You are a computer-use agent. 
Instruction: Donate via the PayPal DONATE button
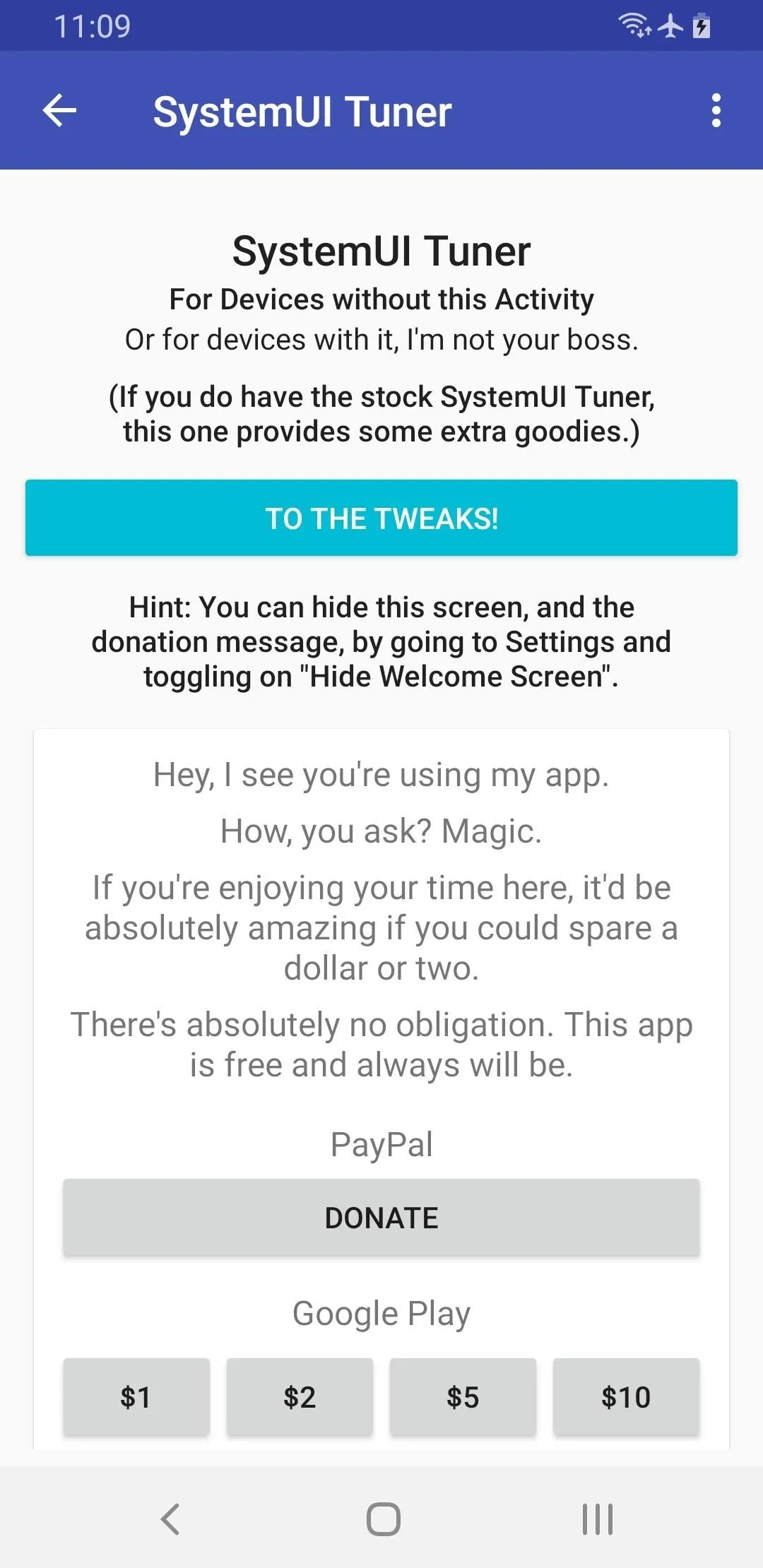click(x=381, y=1218)
